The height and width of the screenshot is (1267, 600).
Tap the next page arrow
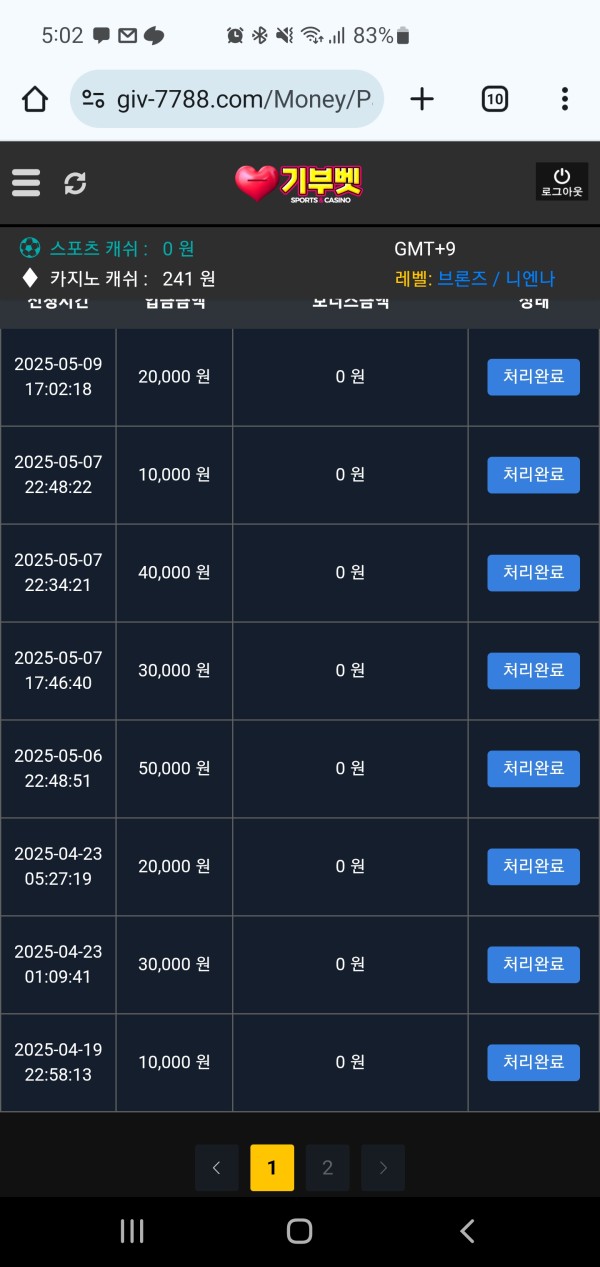pyautogui.click(x=383, y=1168)
